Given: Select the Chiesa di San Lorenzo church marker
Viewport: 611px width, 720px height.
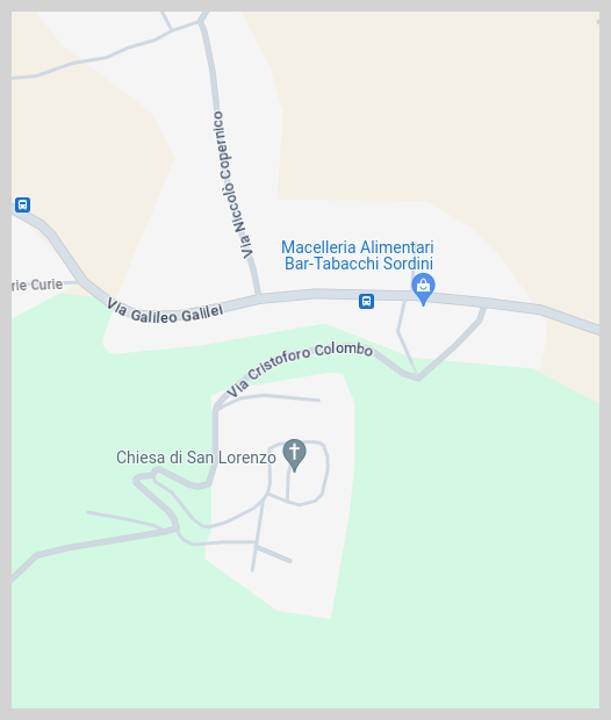Looking at the screenshot, I should coord(294,453).
